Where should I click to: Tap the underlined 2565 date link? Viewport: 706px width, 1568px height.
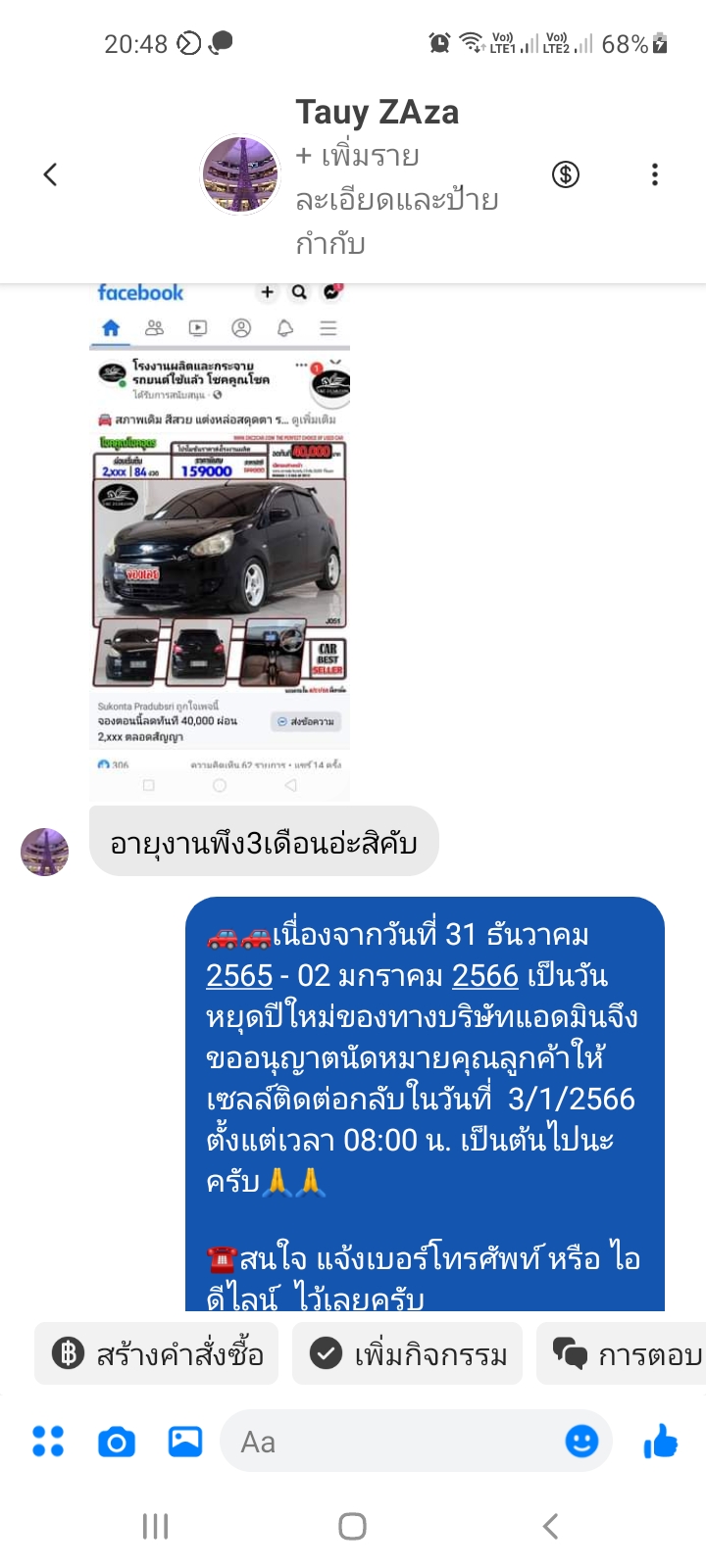coord(239,976)
